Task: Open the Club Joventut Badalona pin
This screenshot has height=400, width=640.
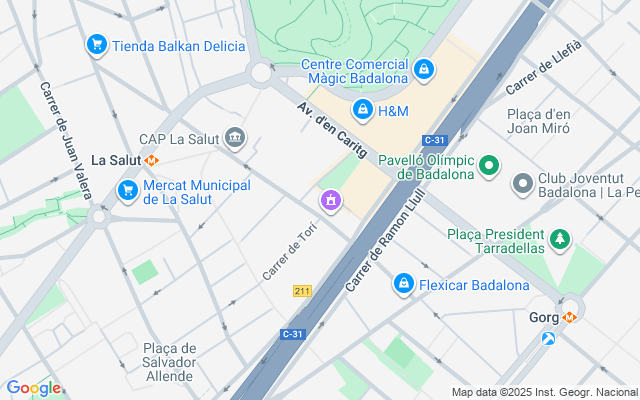Action: pyautogui.click(x=523, y=184)
